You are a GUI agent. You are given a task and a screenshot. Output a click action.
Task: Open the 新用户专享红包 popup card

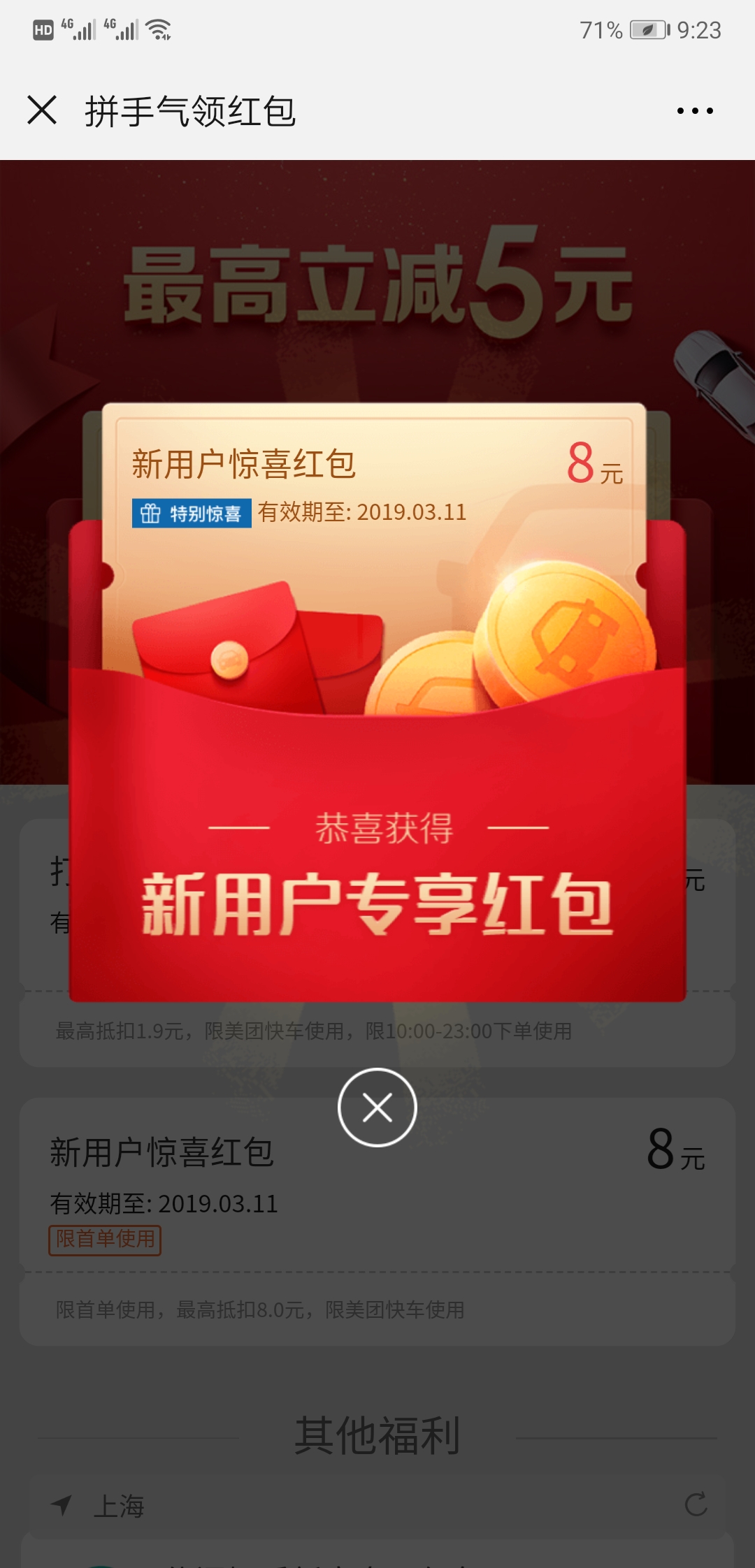[x=377, y=702]
